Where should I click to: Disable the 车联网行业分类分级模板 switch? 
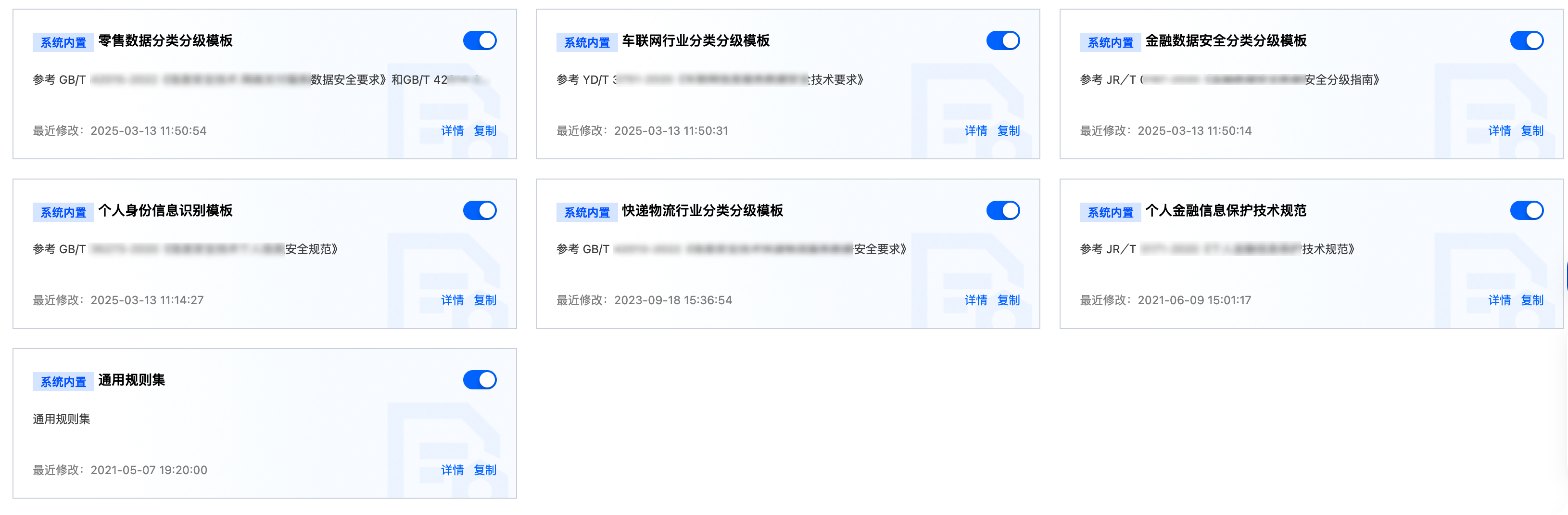point(1002,41)
